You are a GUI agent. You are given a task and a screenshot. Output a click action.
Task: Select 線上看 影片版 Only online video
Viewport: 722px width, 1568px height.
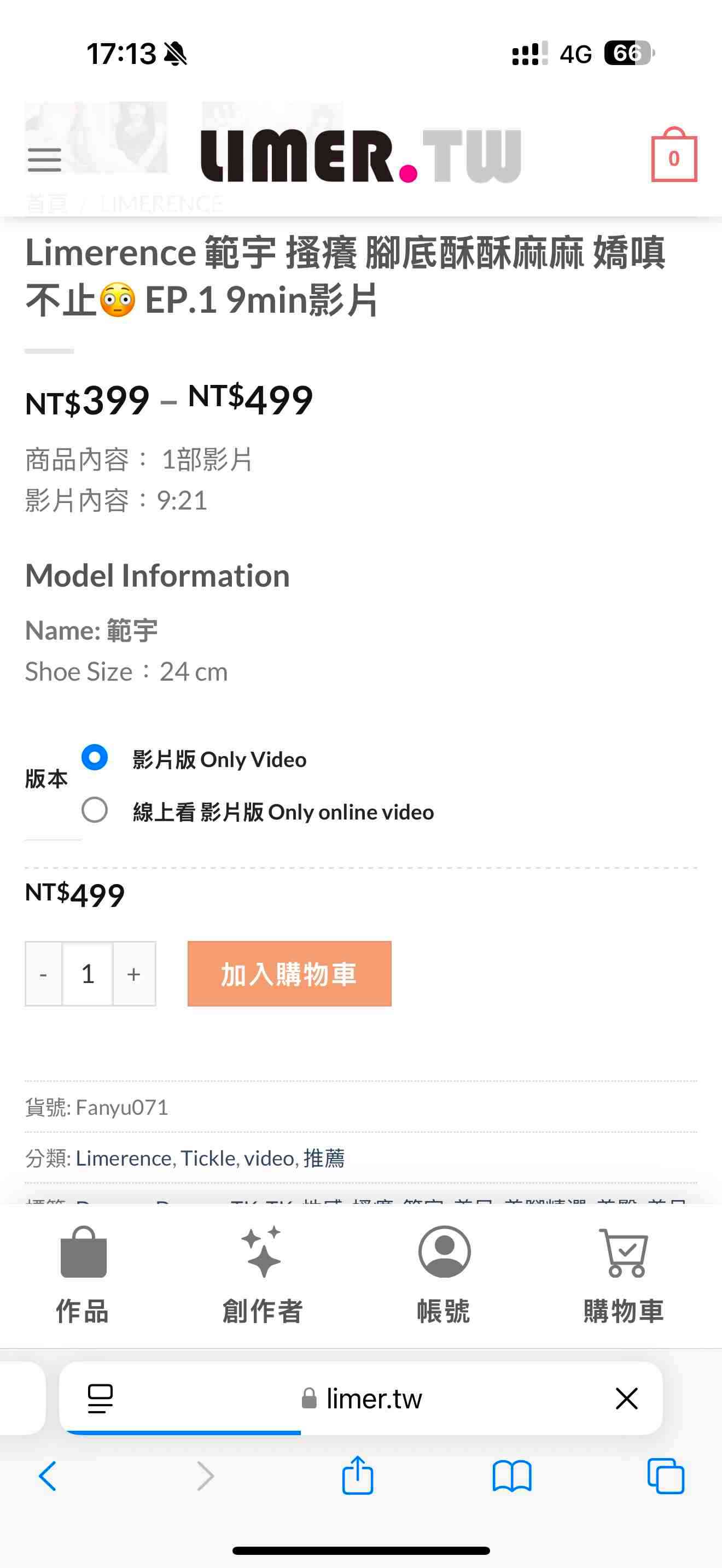point(95,810)
